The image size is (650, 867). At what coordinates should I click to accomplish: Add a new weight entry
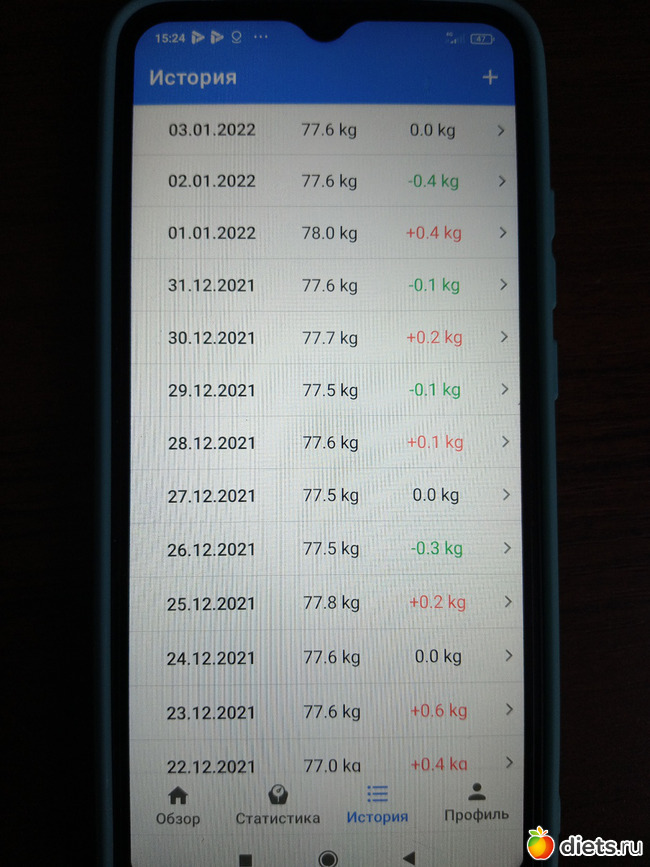(x=489, y=77)
